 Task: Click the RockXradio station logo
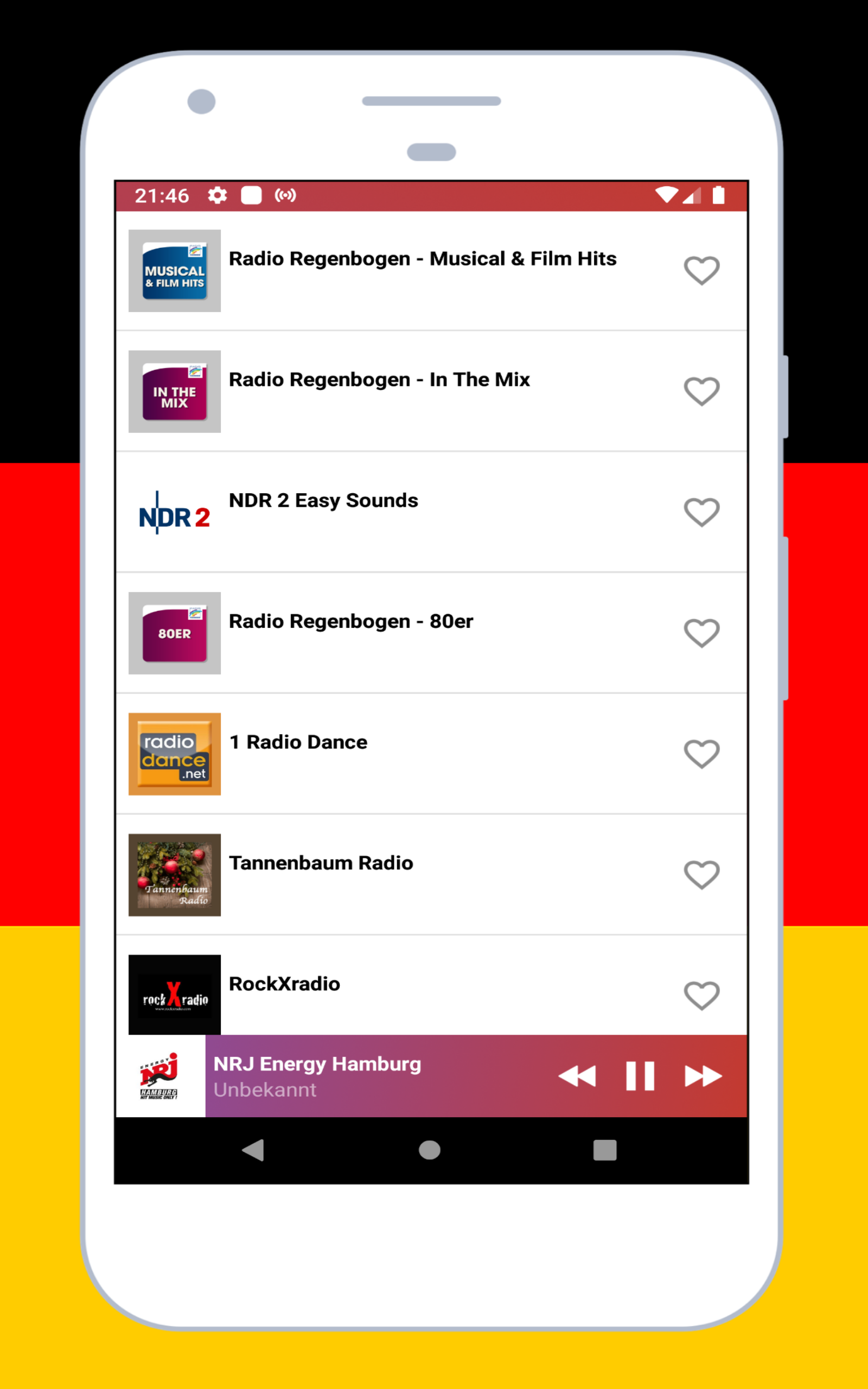(x=174, y=995)
